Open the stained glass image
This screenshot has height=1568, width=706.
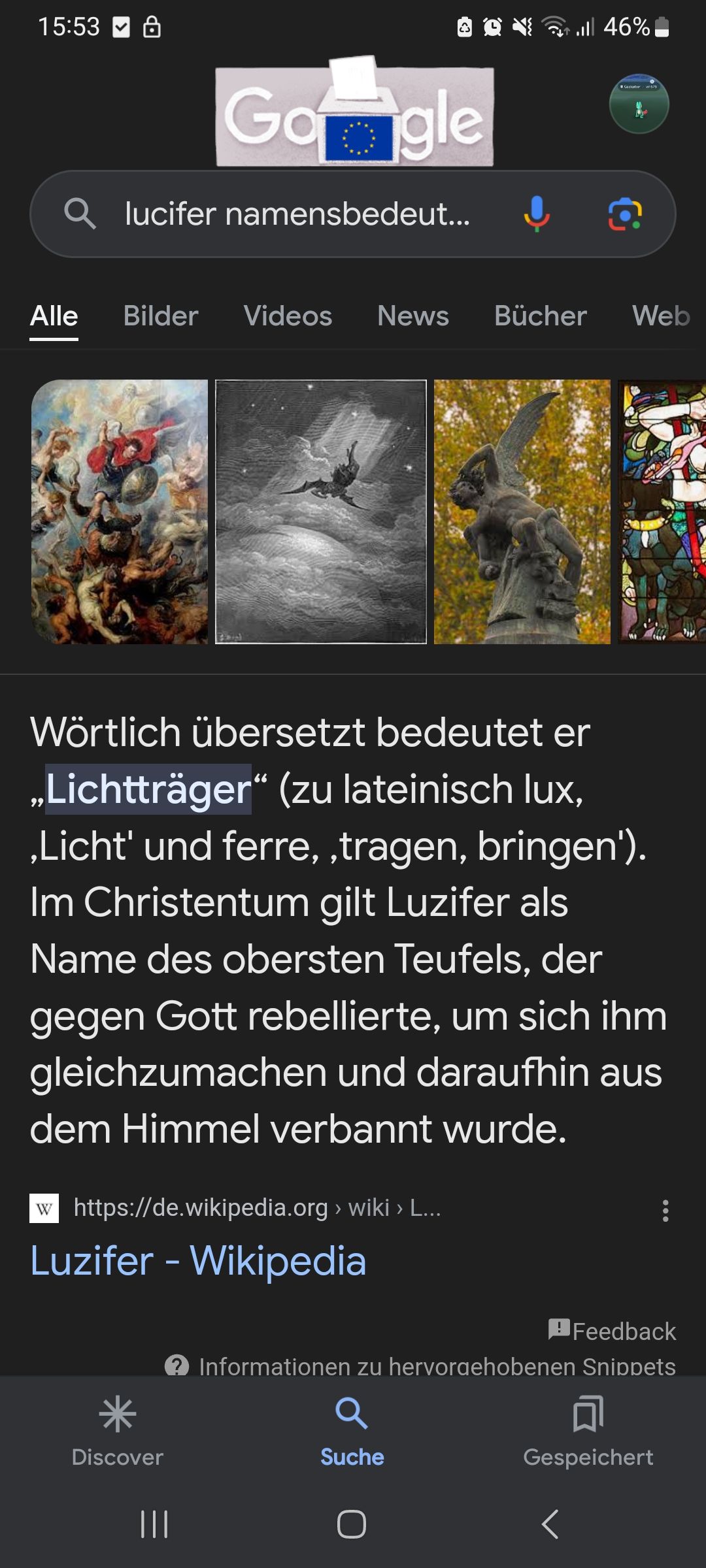(x=662, y=512)
